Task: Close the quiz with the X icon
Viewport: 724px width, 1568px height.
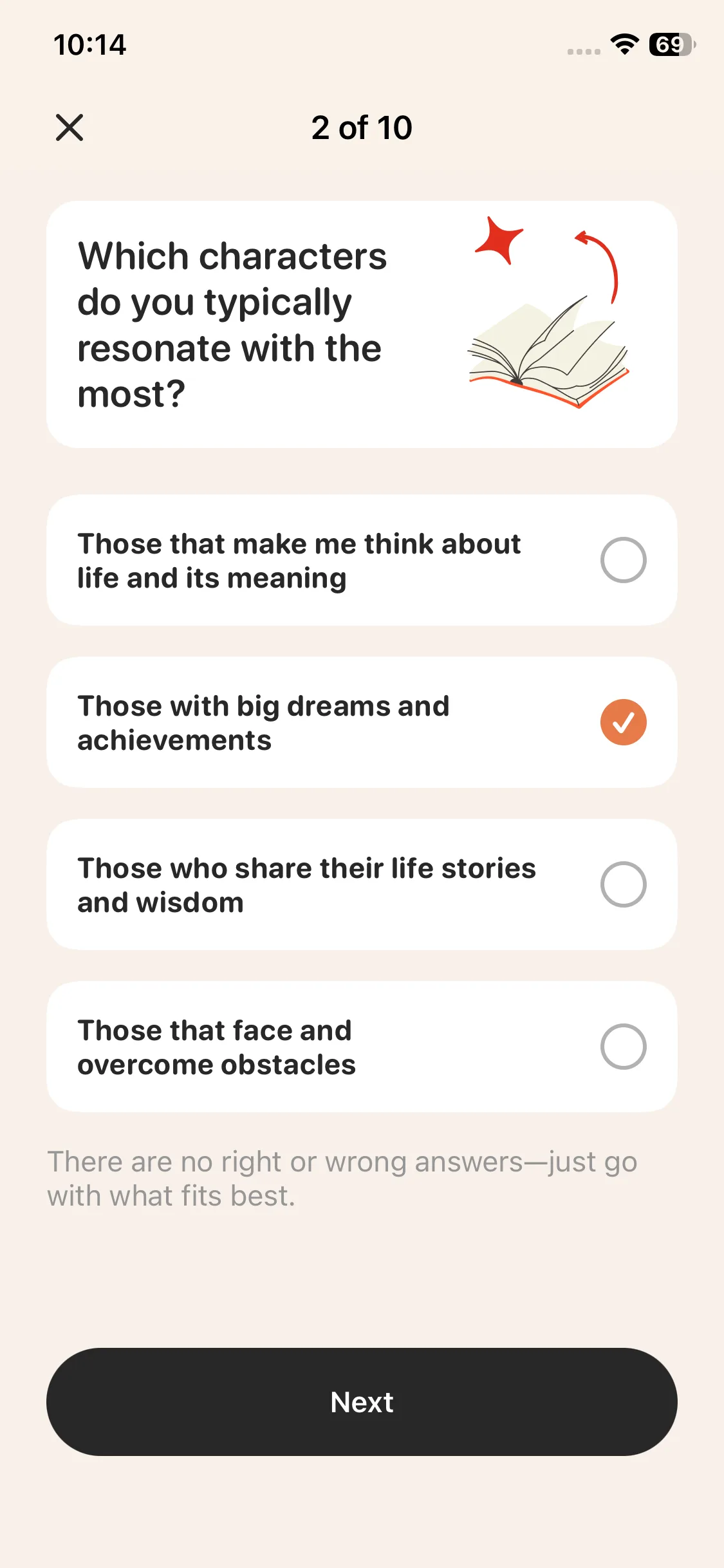Action: 70,127
